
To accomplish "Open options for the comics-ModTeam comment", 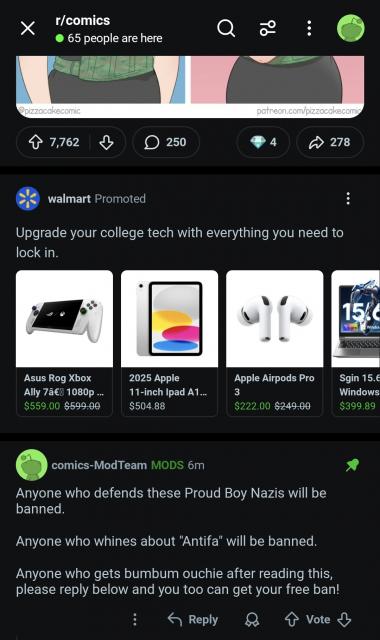I will point(135,619).
